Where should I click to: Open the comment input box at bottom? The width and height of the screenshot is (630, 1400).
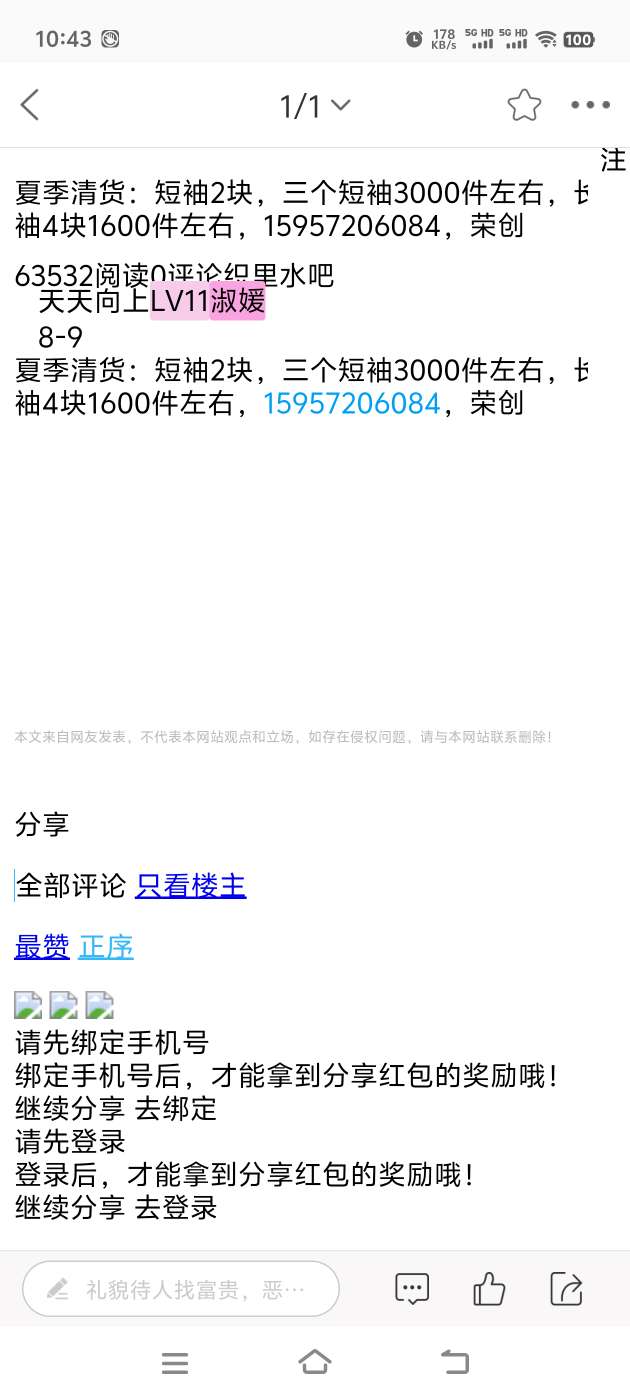click(181, 1289)
